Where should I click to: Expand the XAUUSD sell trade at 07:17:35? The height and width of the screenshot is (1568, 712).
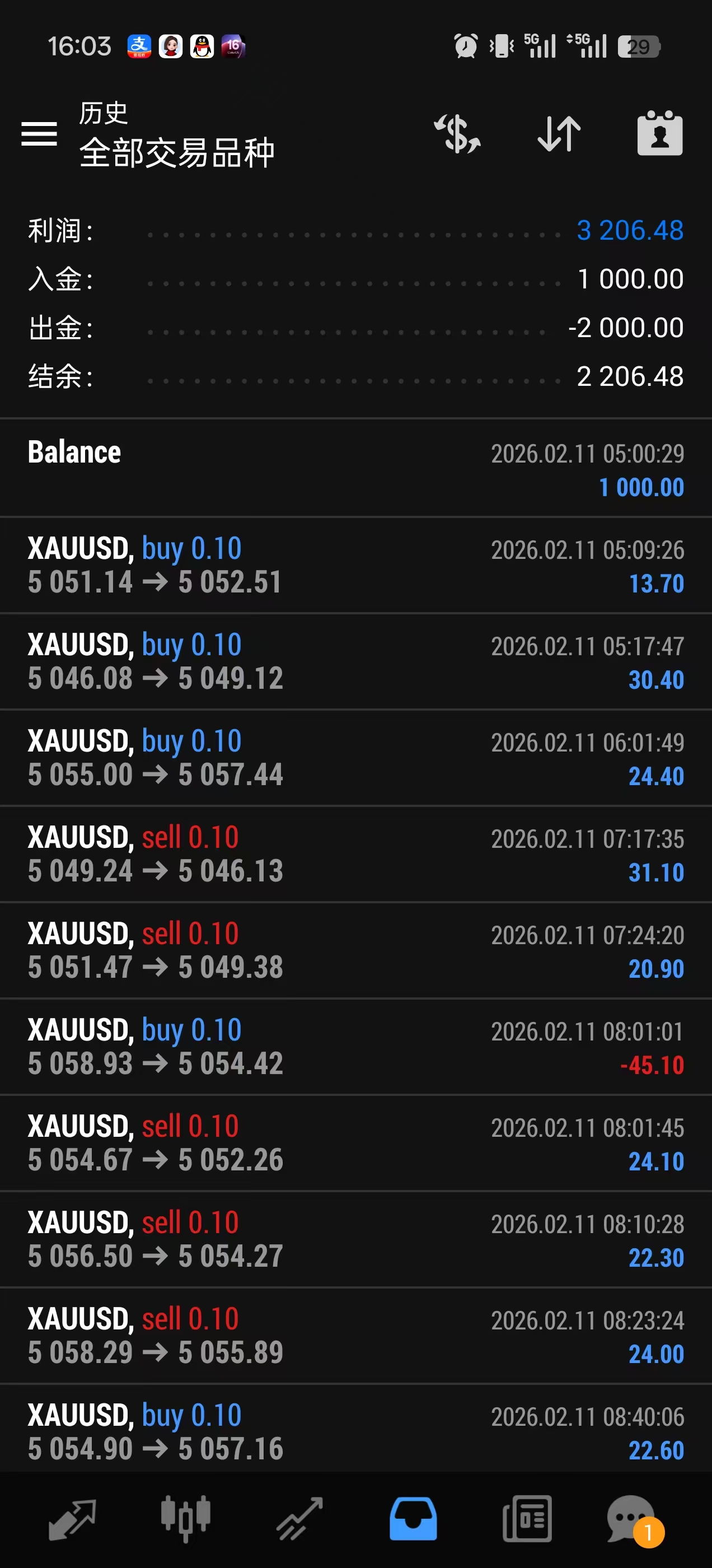[x=356, y=853]
